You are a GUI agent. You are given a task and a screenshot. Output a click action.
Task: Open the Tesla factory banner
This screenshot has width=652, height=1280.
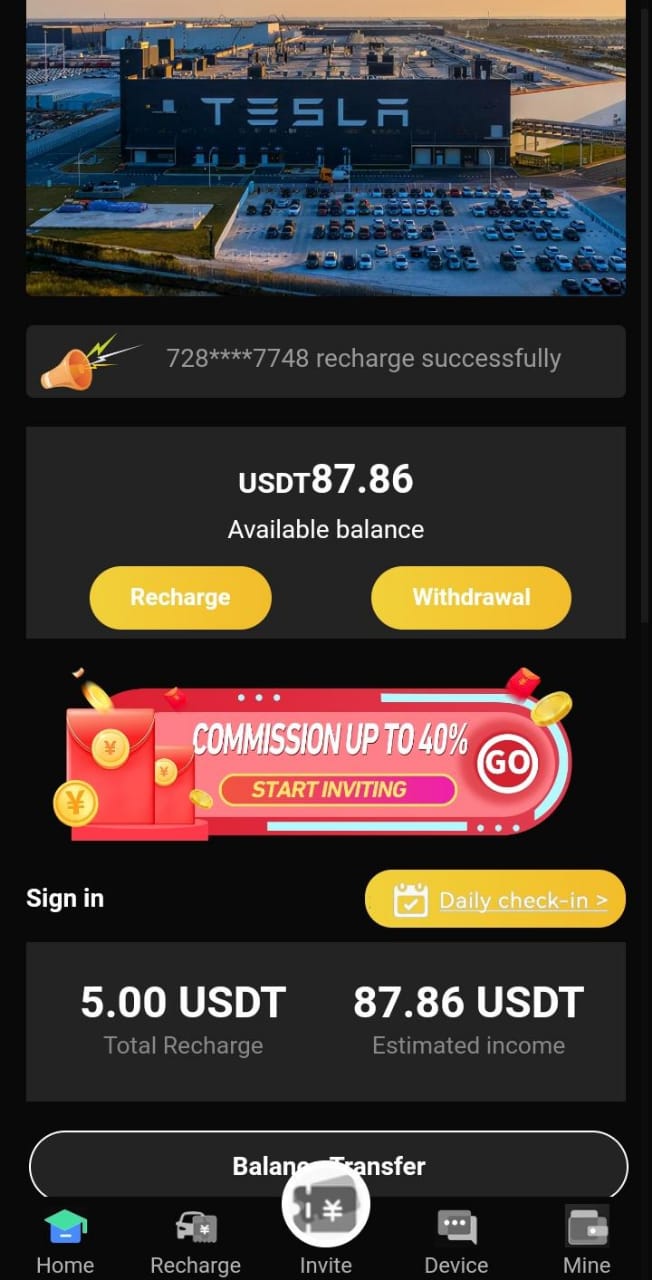click(x=326, y=147)
